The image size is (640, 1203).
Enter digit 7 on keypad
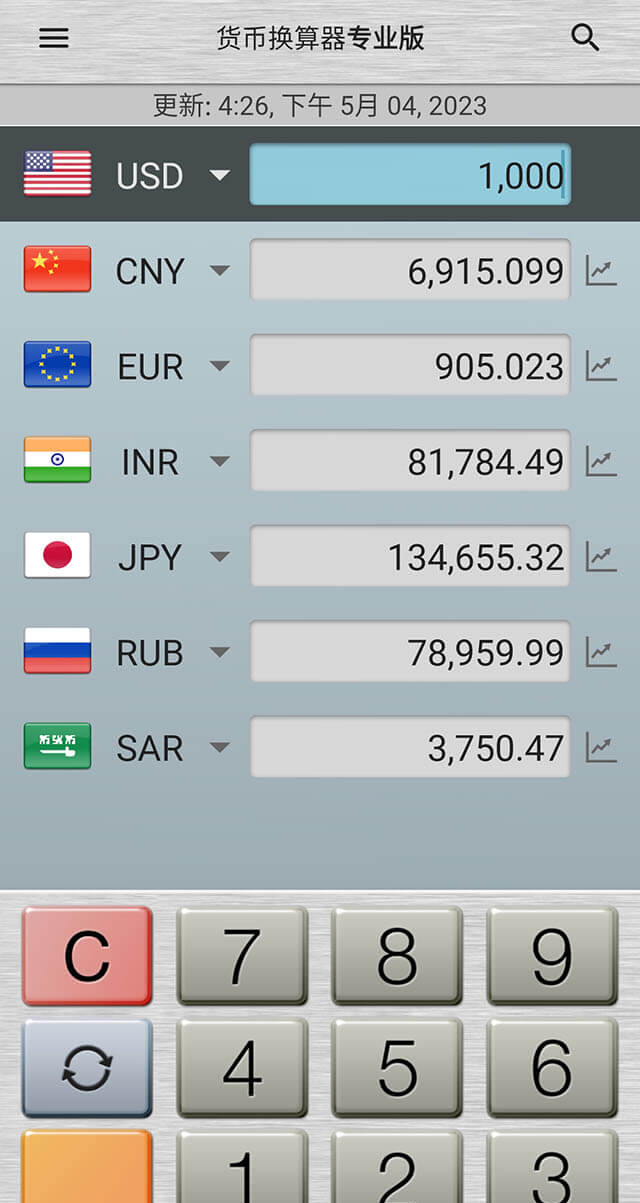242,956
